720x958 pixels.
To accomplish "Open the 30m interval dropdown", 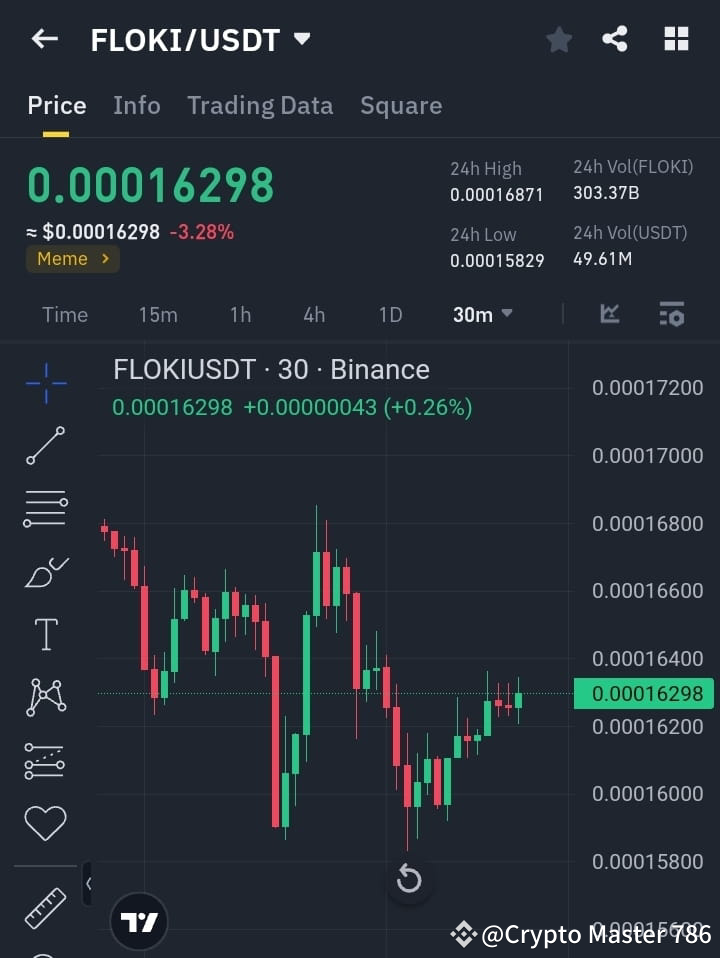I will click(x=481, y=314).
